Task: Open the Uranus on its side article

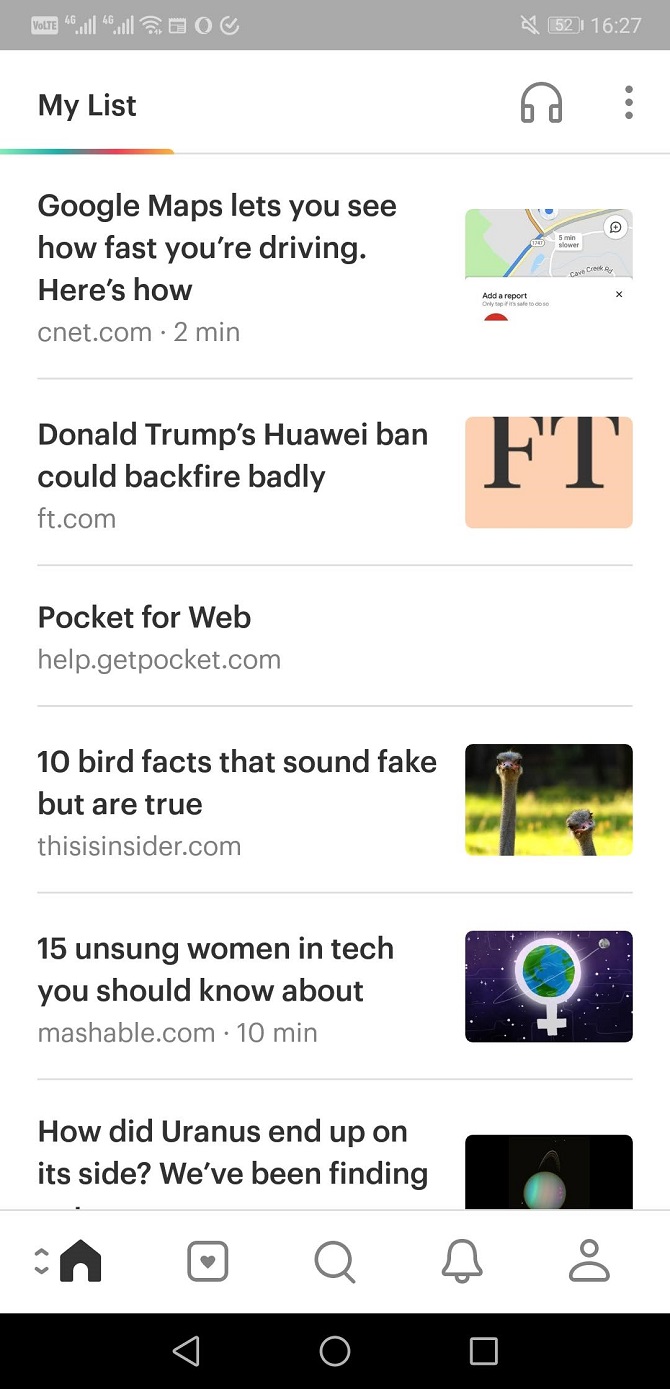Action: click(232, 1152)
